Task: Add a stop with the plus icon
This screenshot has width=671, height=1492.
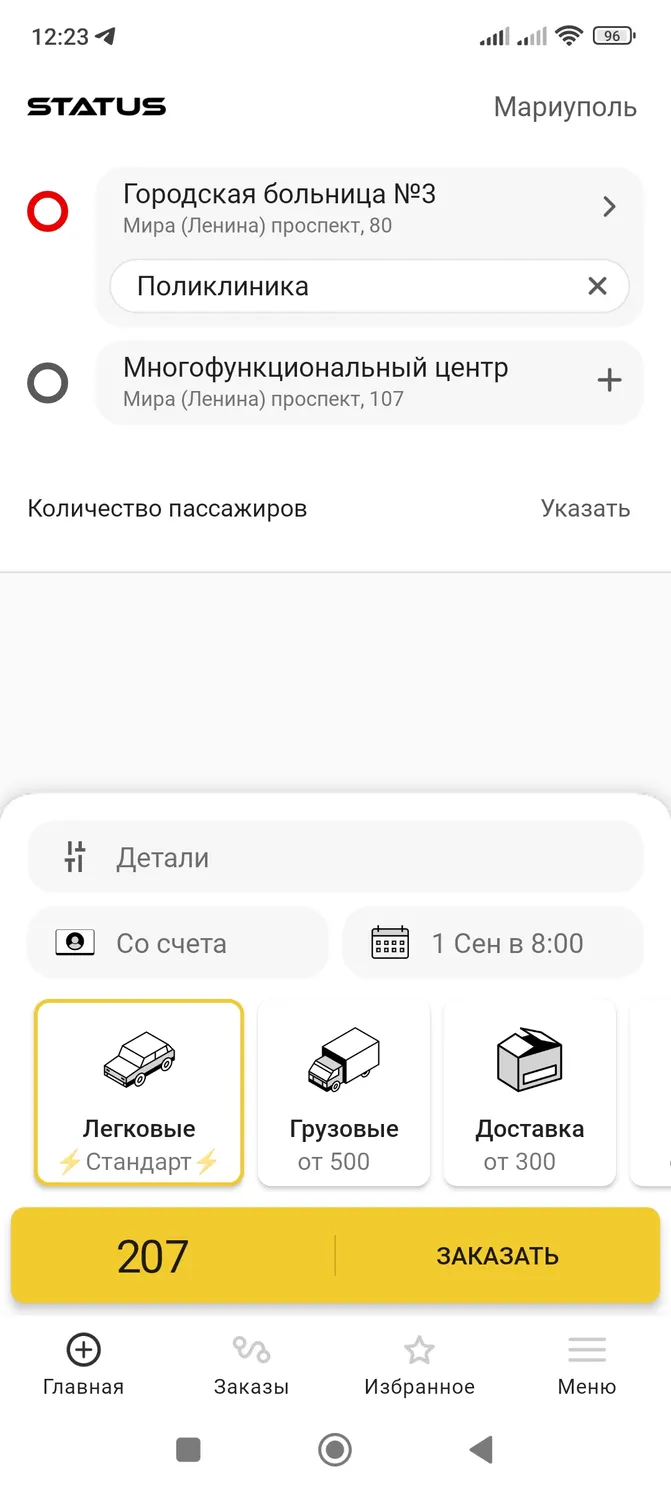Action: 609,380
